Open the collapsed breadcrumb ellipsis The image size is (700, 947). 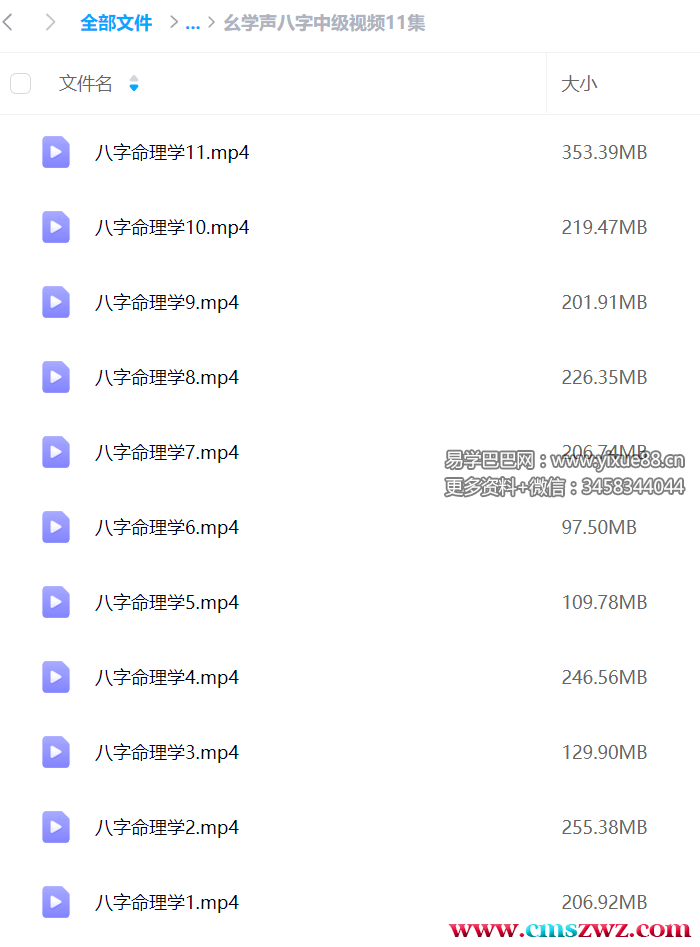point(192,23)
